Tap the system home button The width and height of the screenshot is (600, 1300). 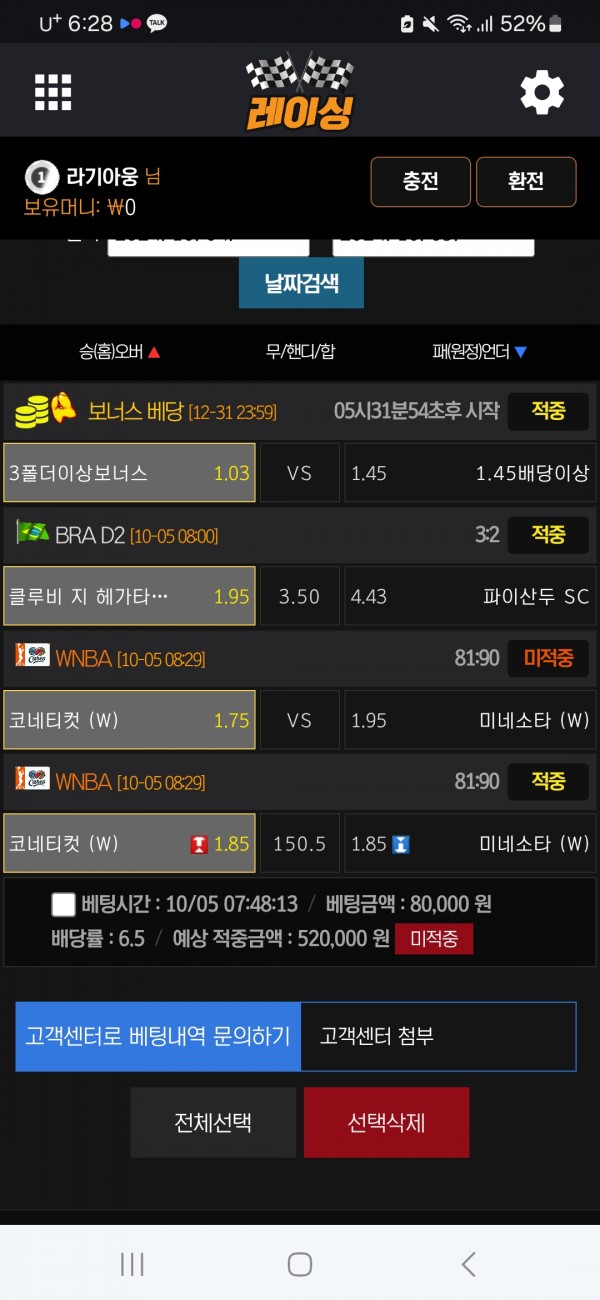[300, 1264]
